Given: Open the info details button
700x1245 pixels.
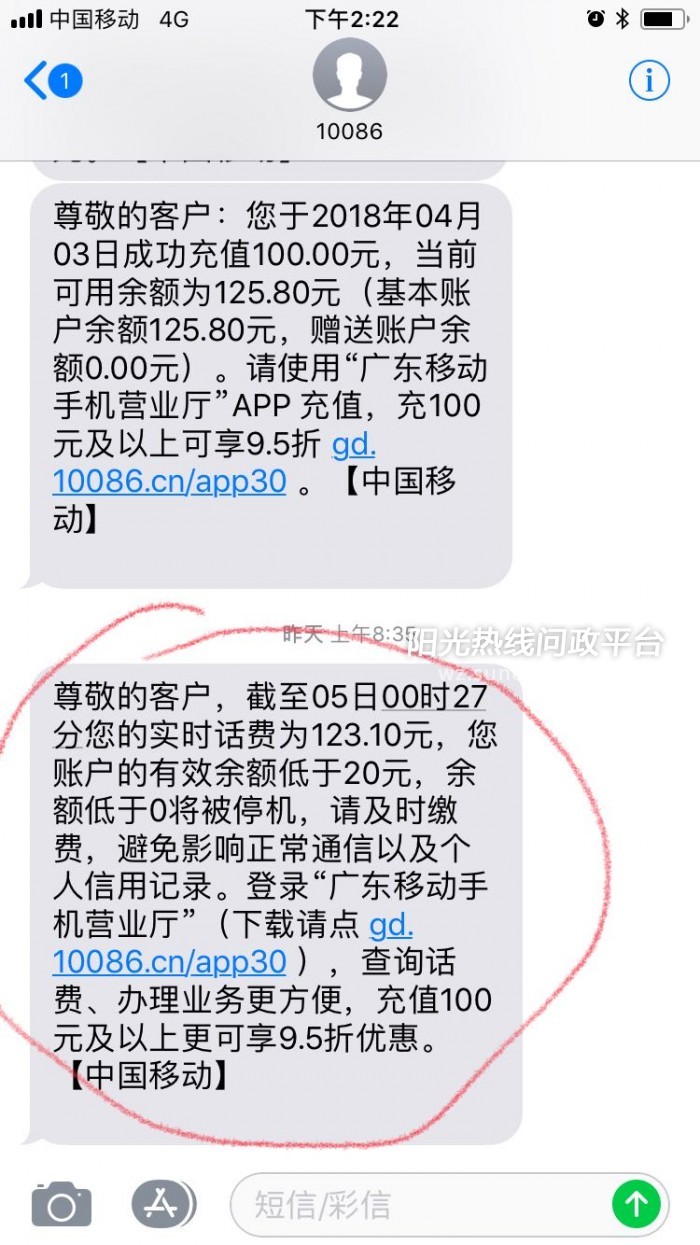Looking at the screenshot, I should (x=648, y=81).
